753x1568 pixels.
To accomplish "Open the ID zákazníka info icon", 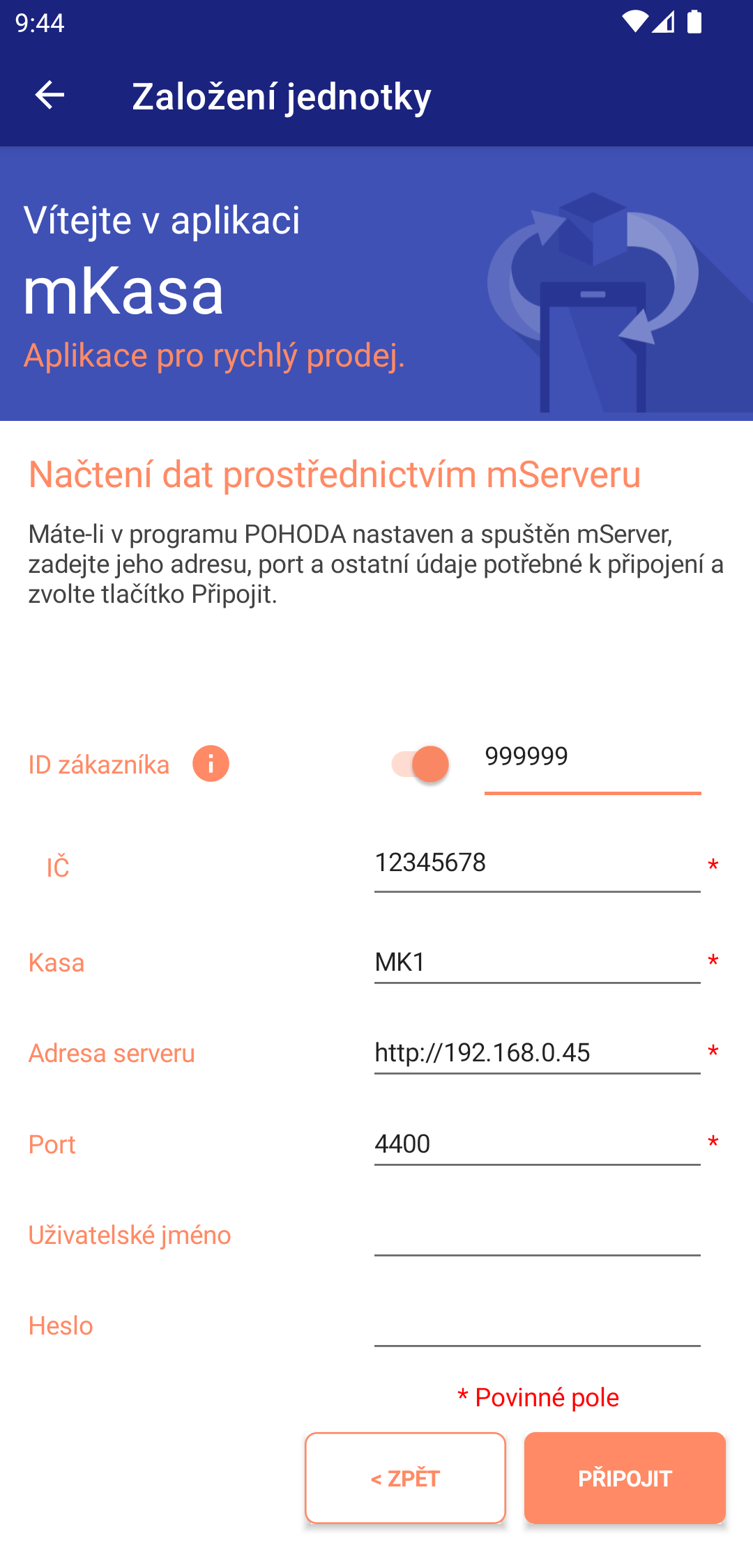I will pyautogui.click(x=211, y=763).
